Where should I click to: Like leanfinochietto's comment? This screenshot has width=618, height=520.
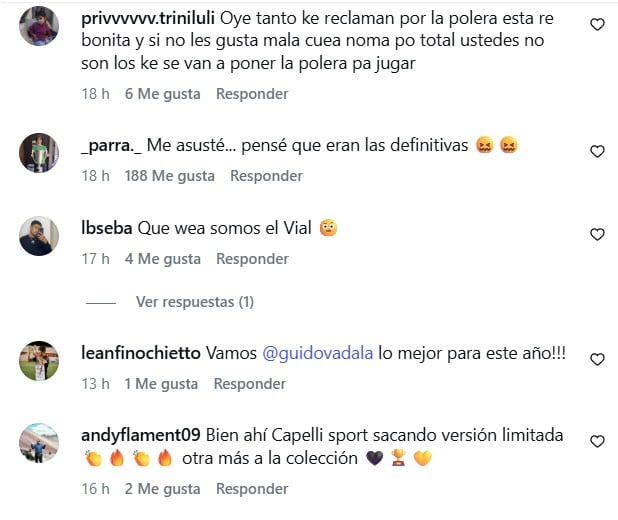pos(597,359)
